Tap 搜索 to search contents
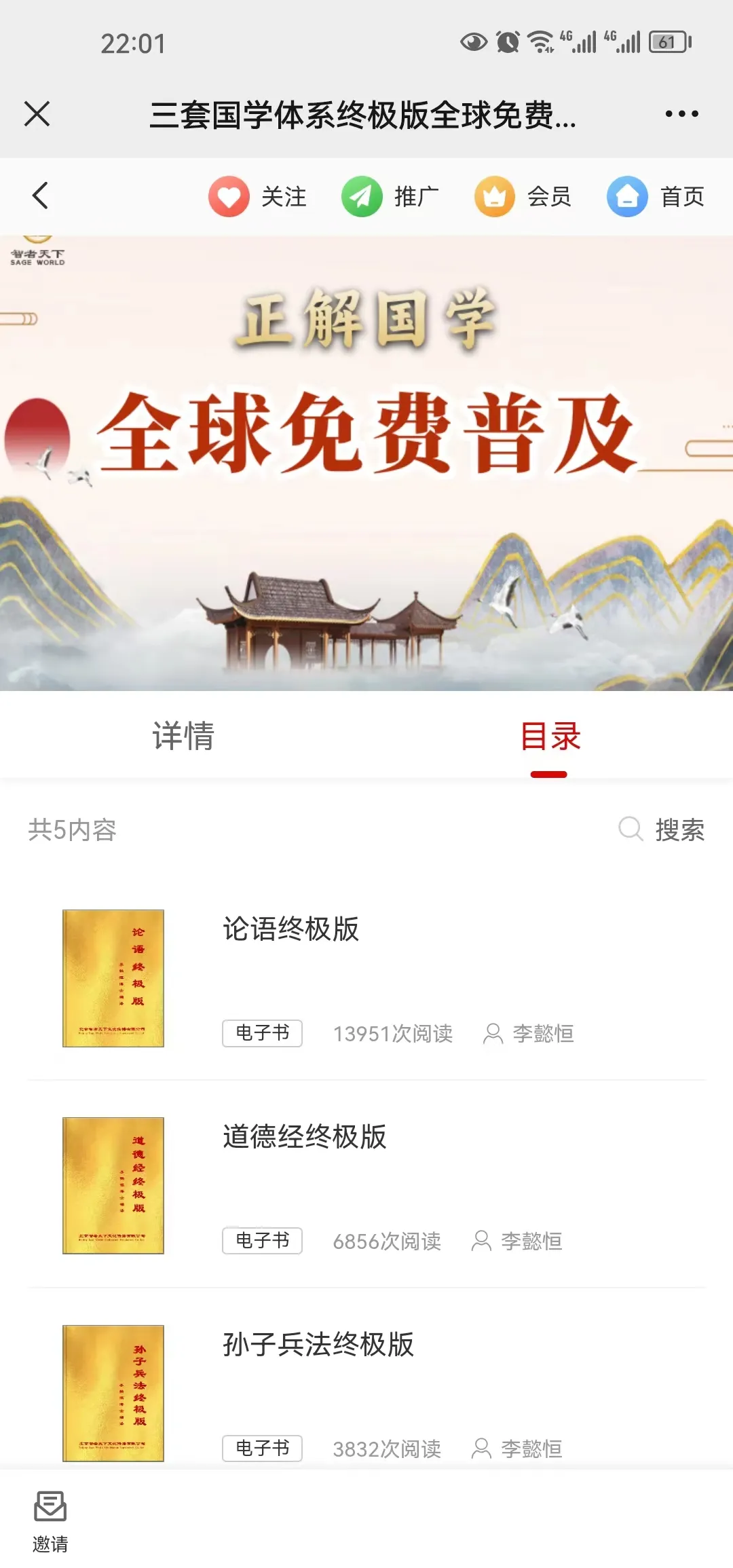The width and height of the screenshot is (733, 1568). [x=662, y=829]
